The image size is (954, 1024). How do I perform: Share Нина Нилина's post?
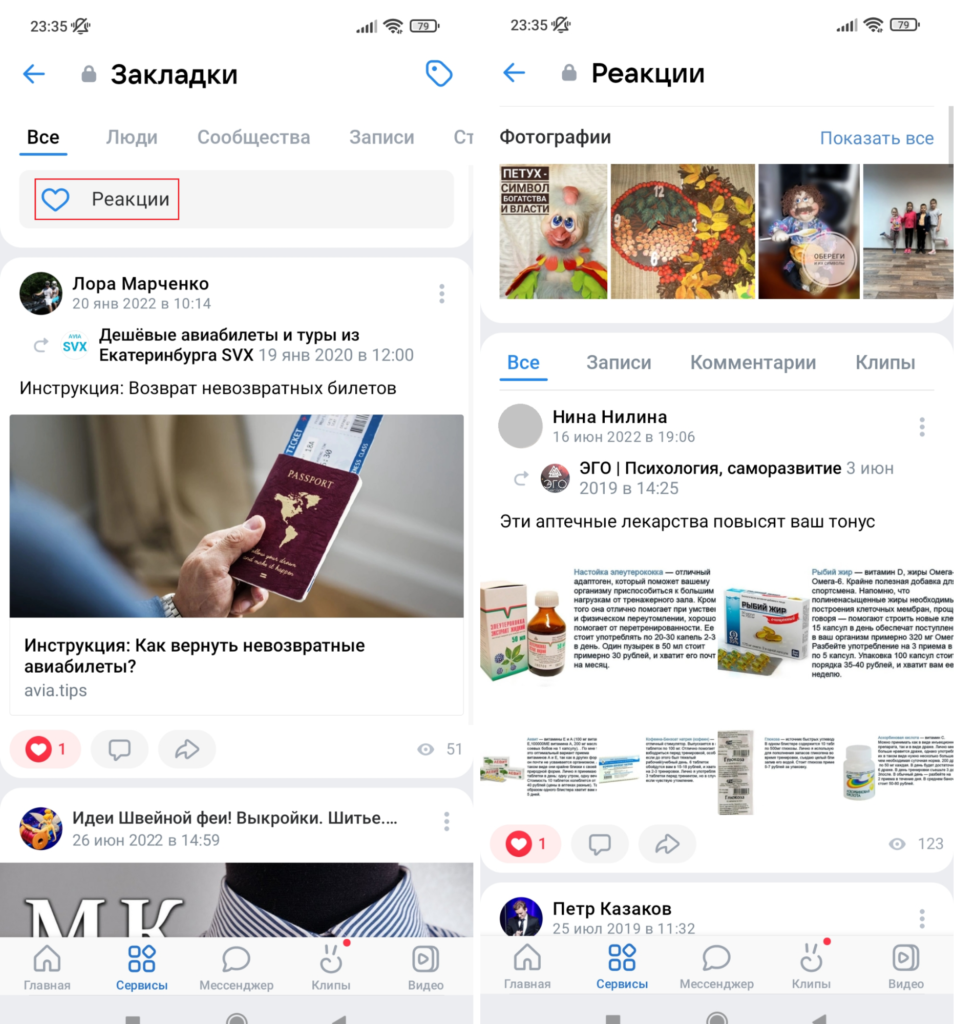coord(667,844)
